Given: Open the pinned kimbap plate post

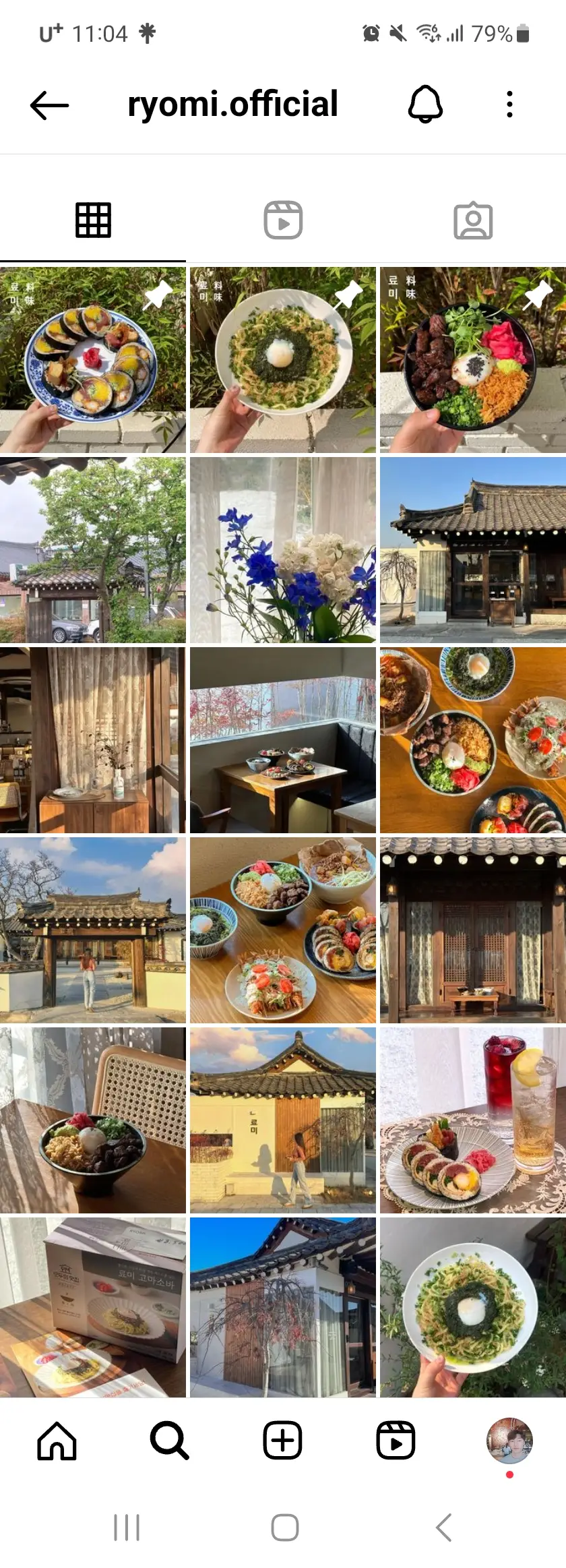Looking at the screenshot, I should pos(93,360).
